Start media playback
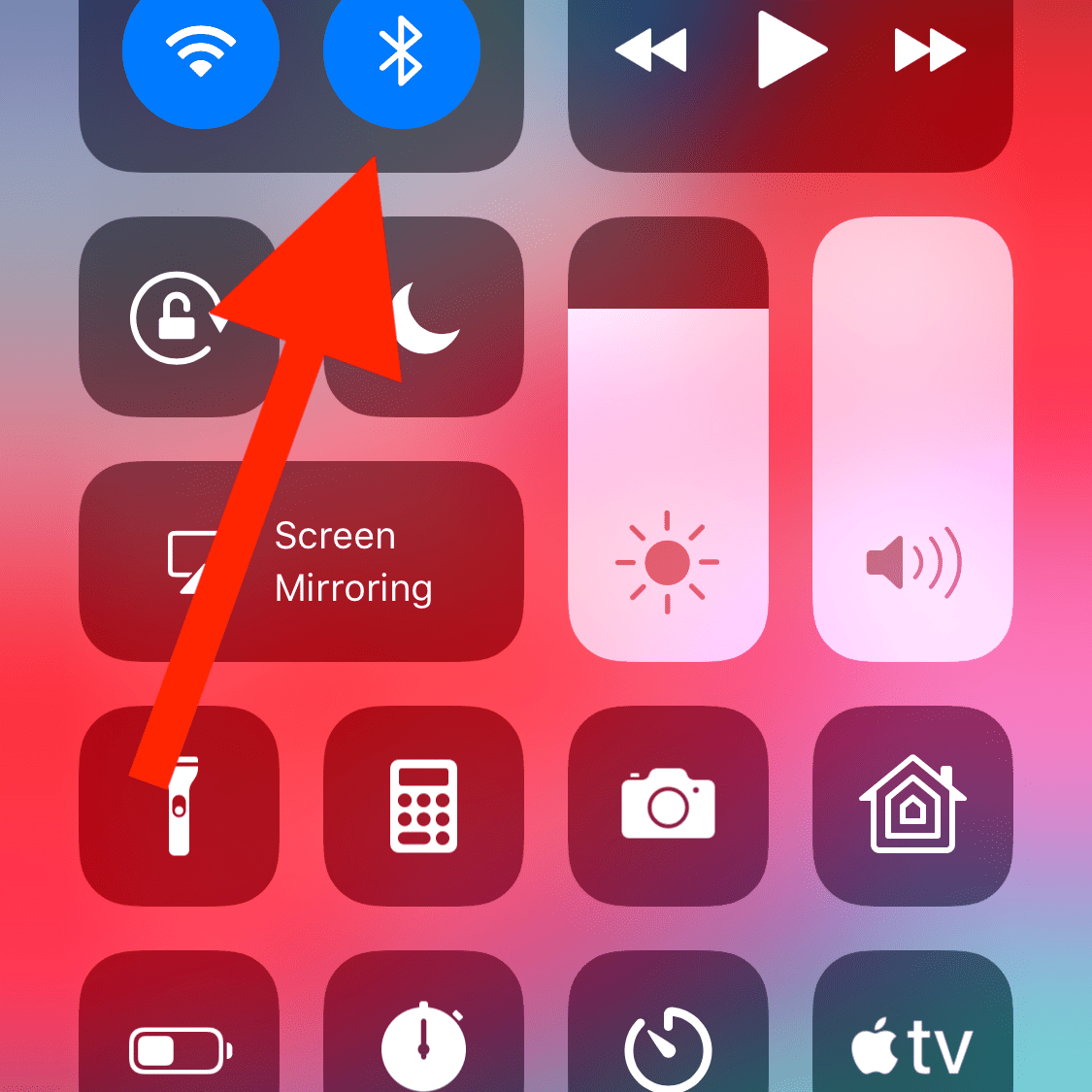This screenshot has width=1092, height=1092. point(790,50)
